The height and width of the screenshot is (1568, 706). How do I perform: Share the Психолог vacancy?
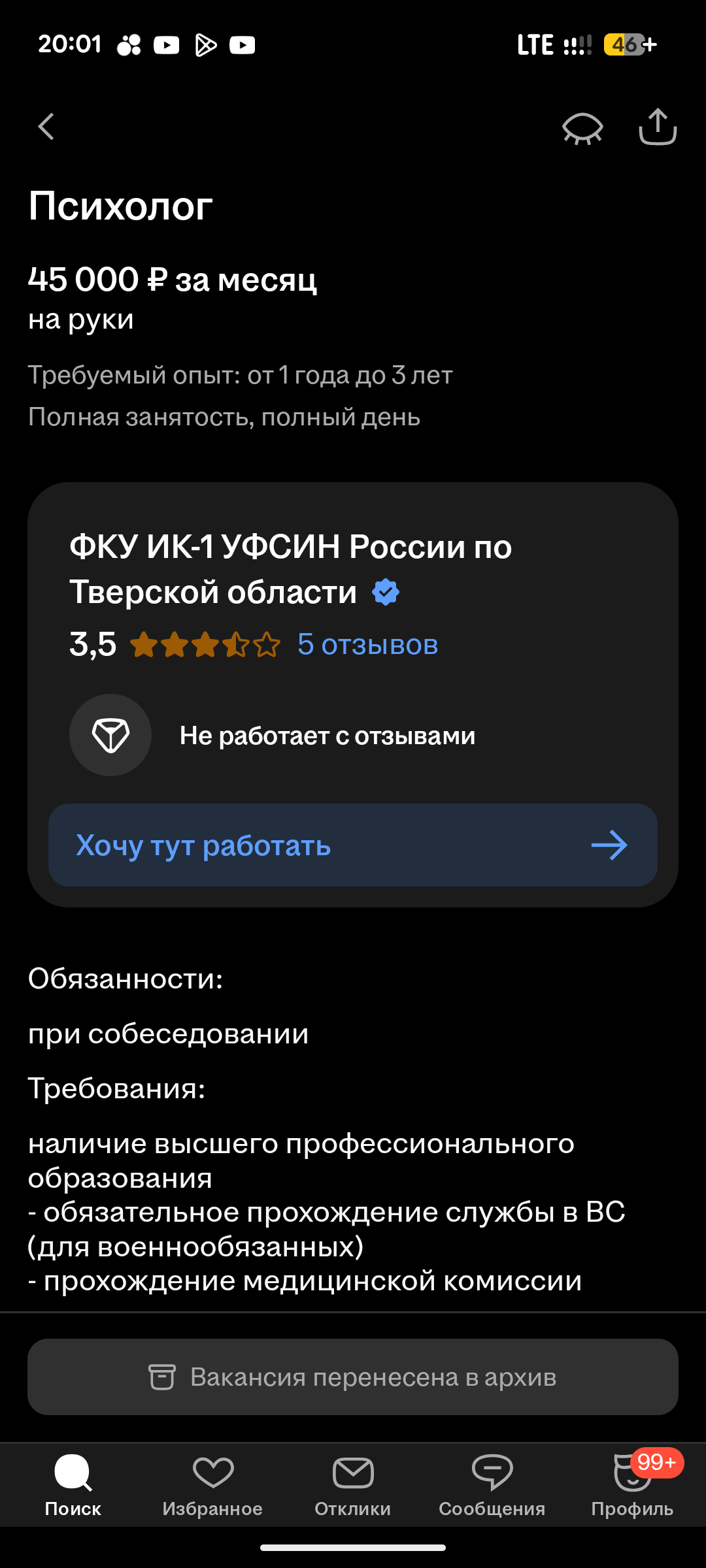657,127
